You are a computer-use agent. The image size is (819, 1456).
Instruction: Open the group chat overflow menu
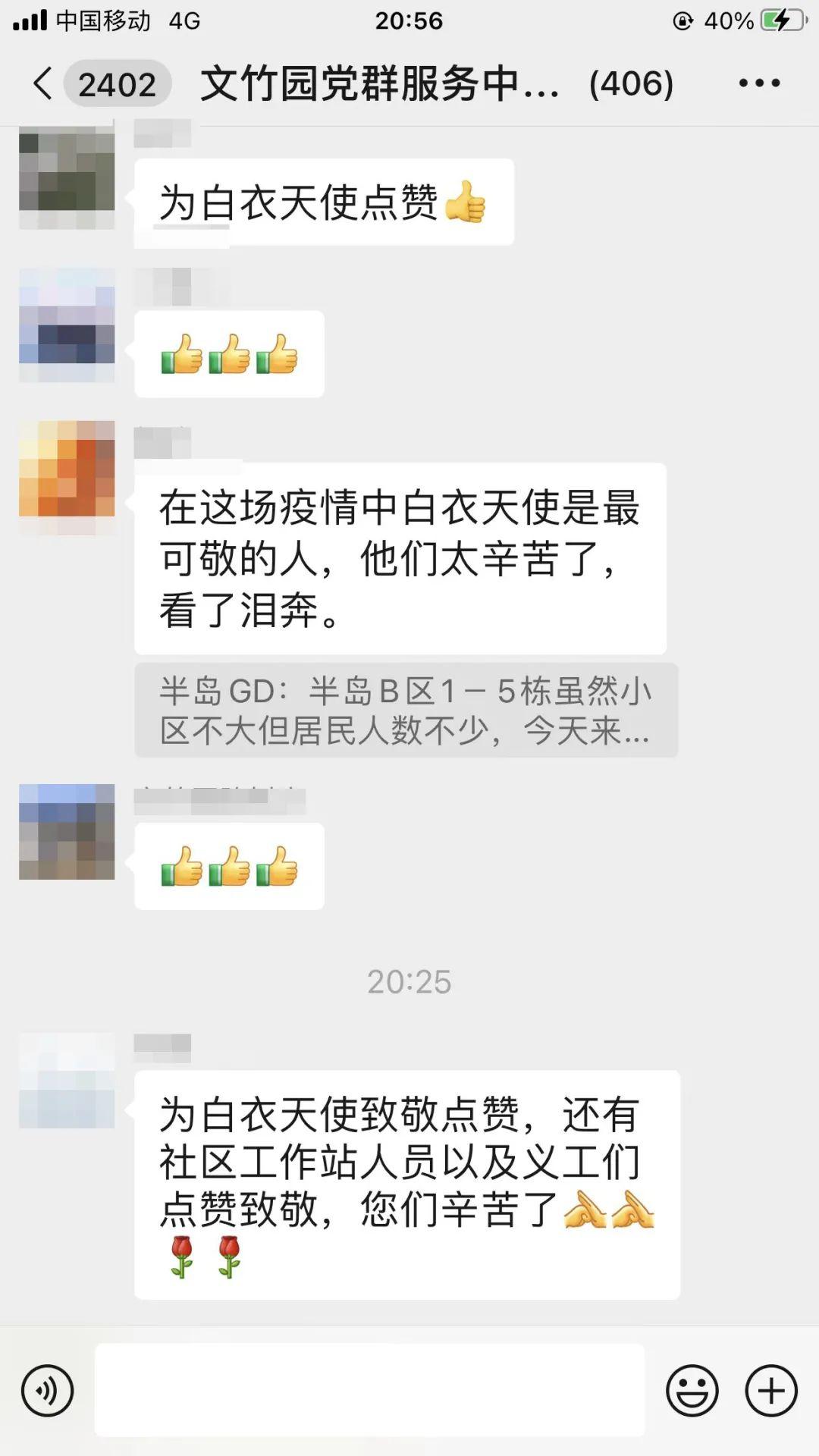click(759, 83)
